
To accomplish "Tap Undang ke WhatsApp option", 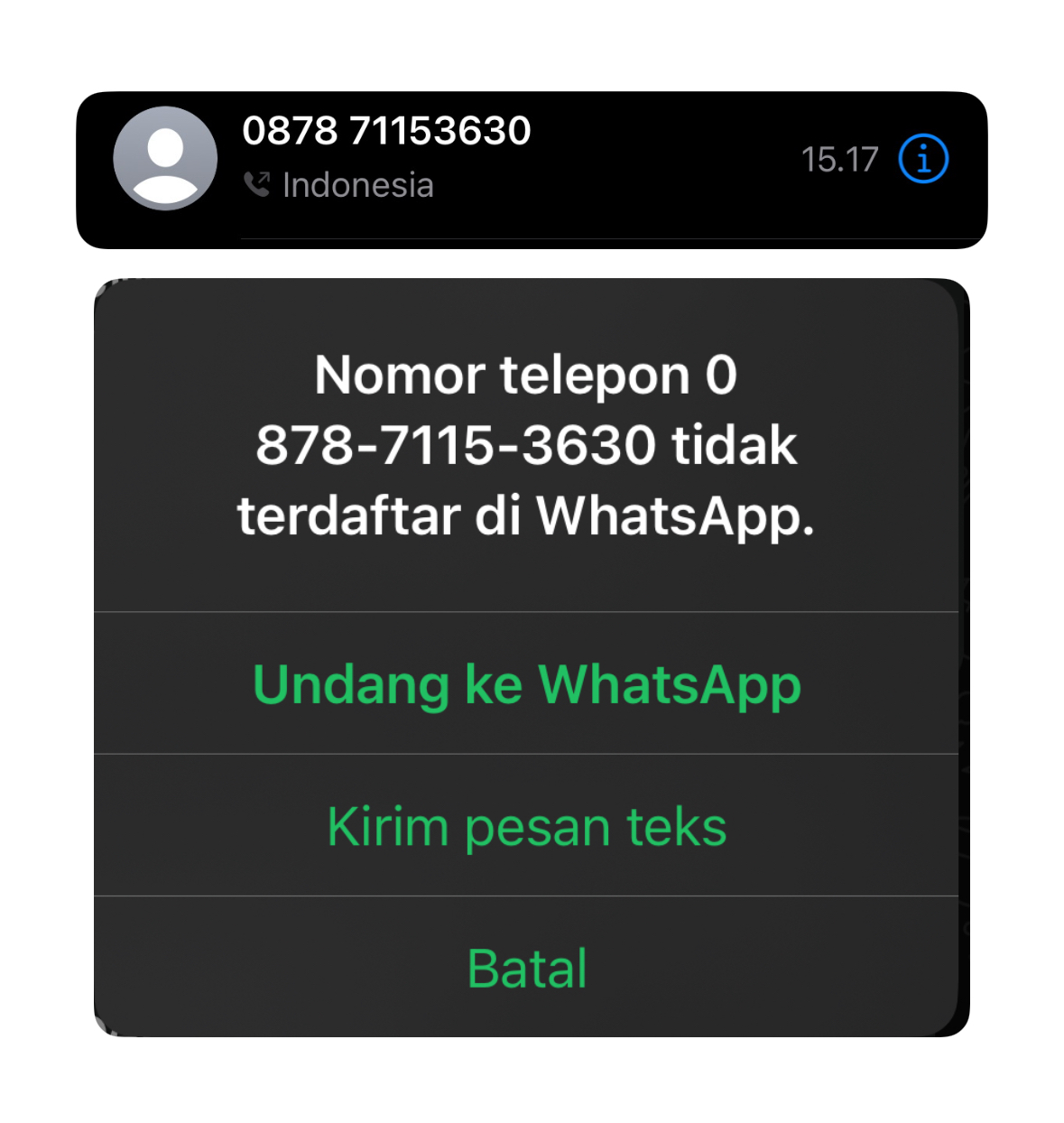I will tap(526, 684).
